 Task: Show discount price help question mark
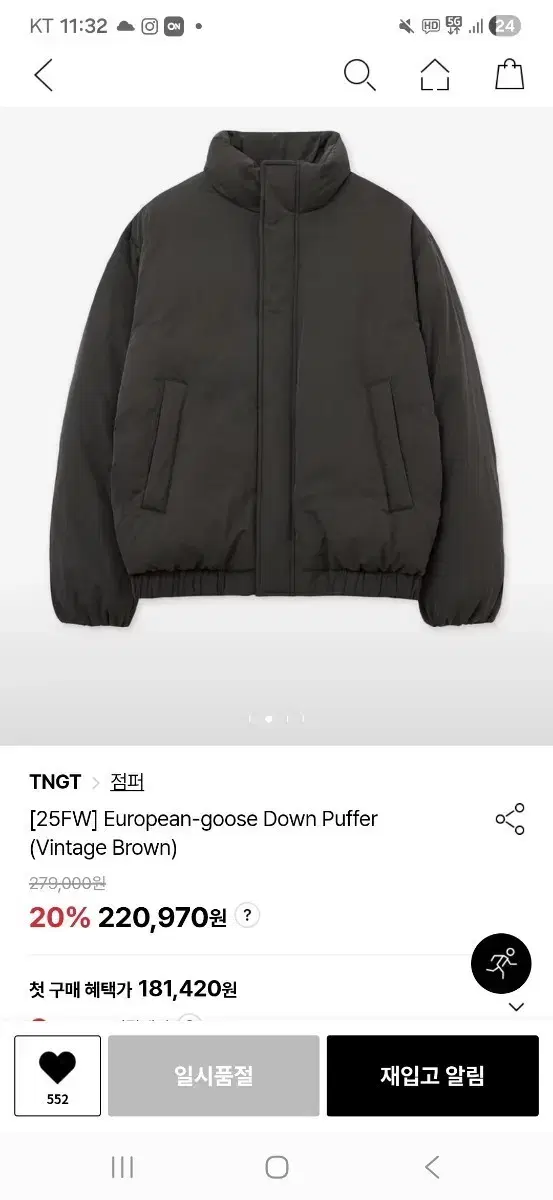pyautogui.click(x=248, y=915)
